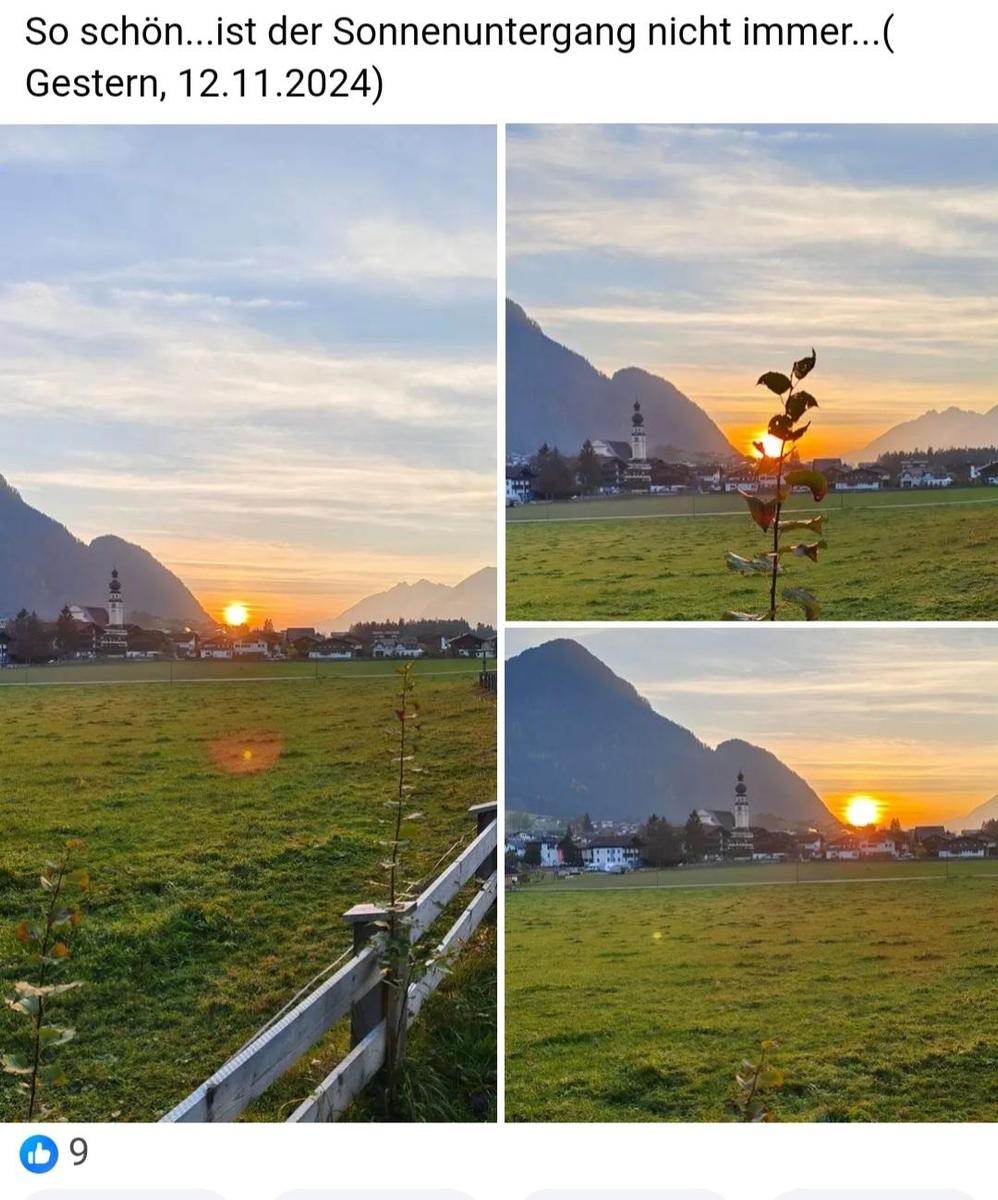Viewport: 998px width, 1200px height.
Task: View the 9 like reactions
Action: point(55,1153)
